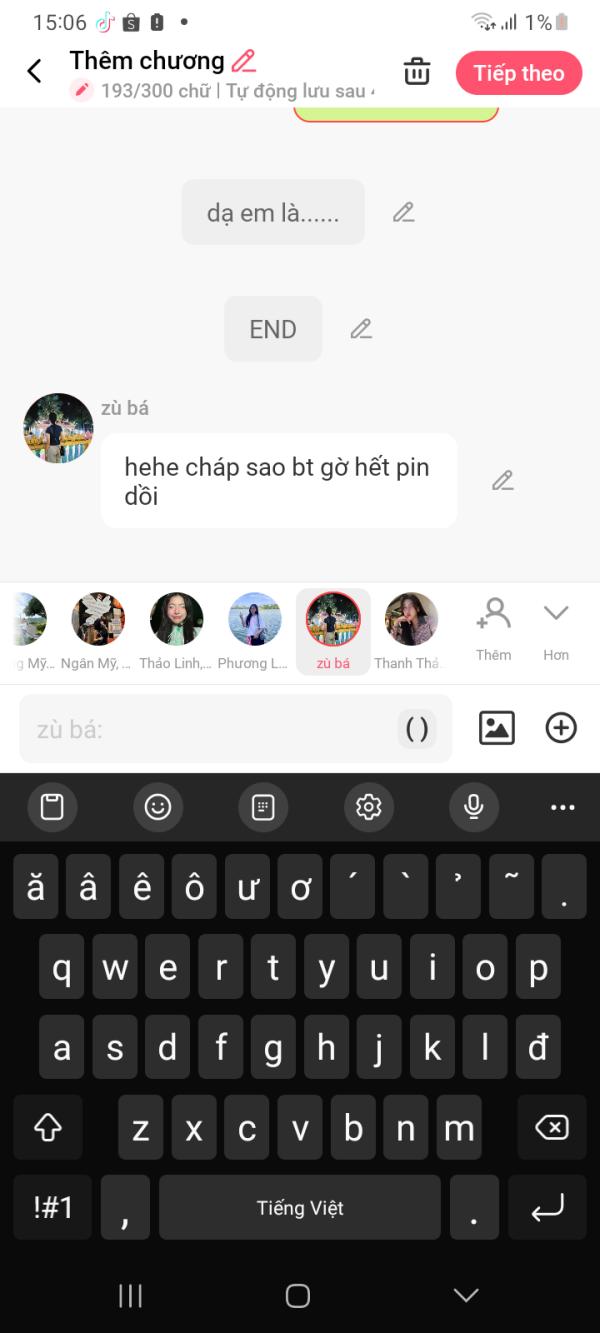The width and height of the screenshot is (600, 1333).
Task: Edit the END message
Action: pos(361,329)
